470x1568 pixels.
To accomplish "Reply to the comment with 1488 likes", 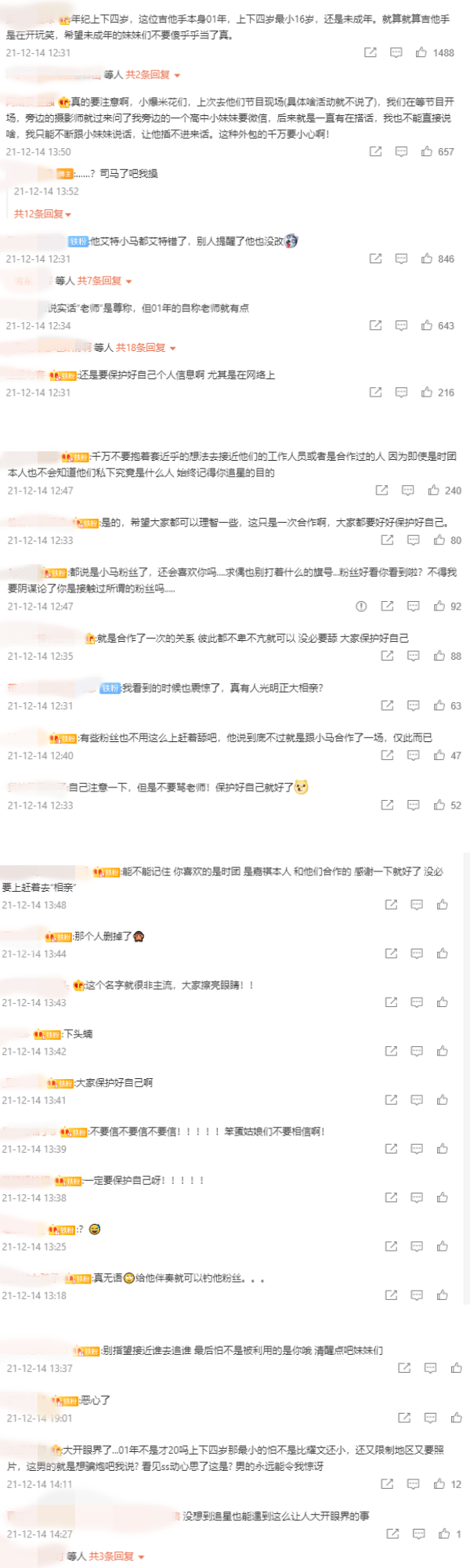I will (396, 53).
